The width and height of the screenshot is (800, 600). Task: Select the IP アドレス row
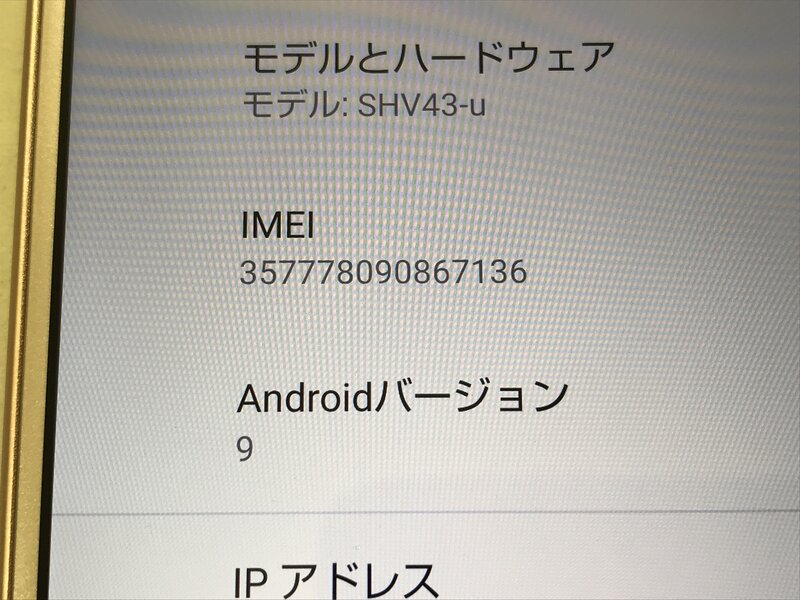point(336,578)
